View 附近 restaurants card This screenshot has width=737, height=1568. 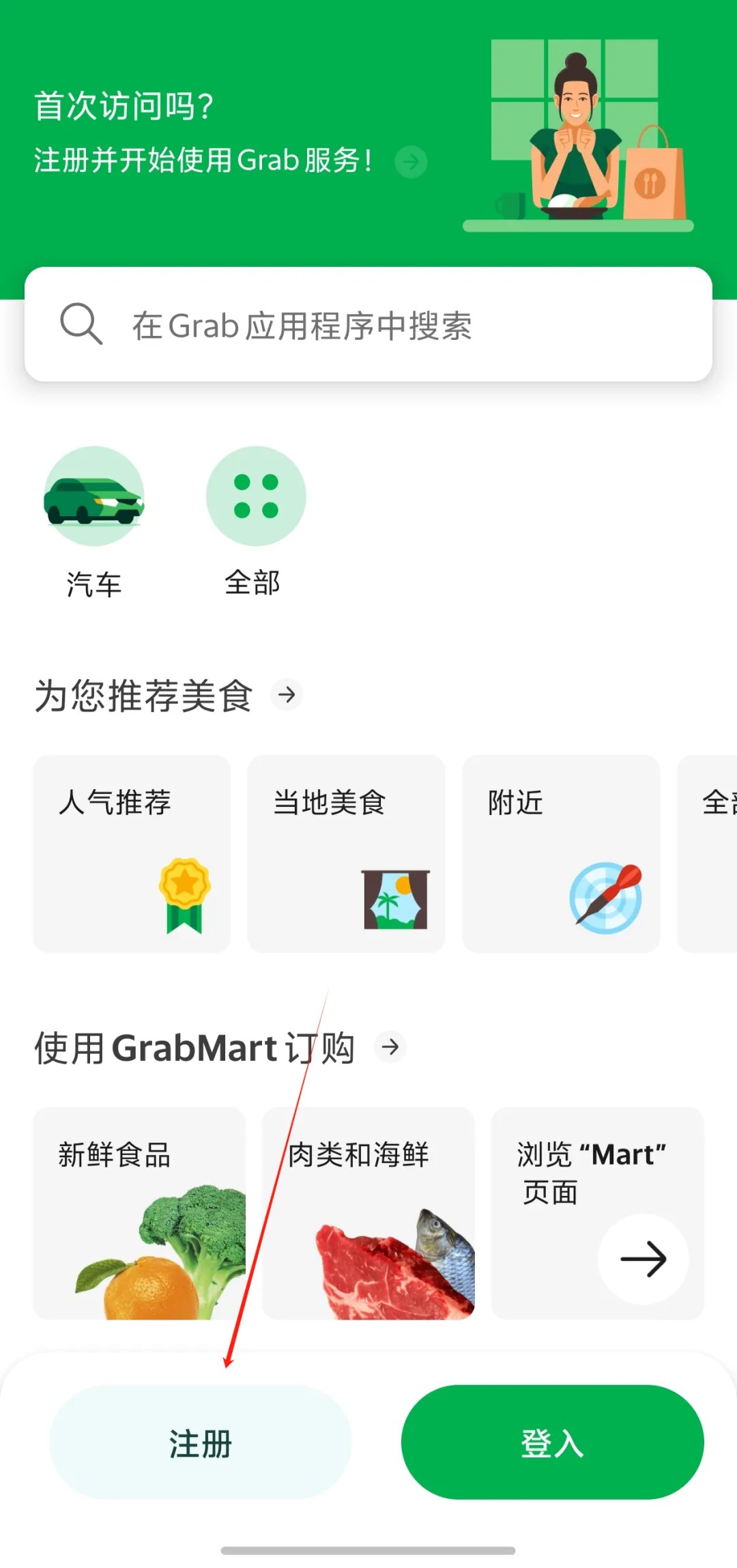(x=561, y=853)
